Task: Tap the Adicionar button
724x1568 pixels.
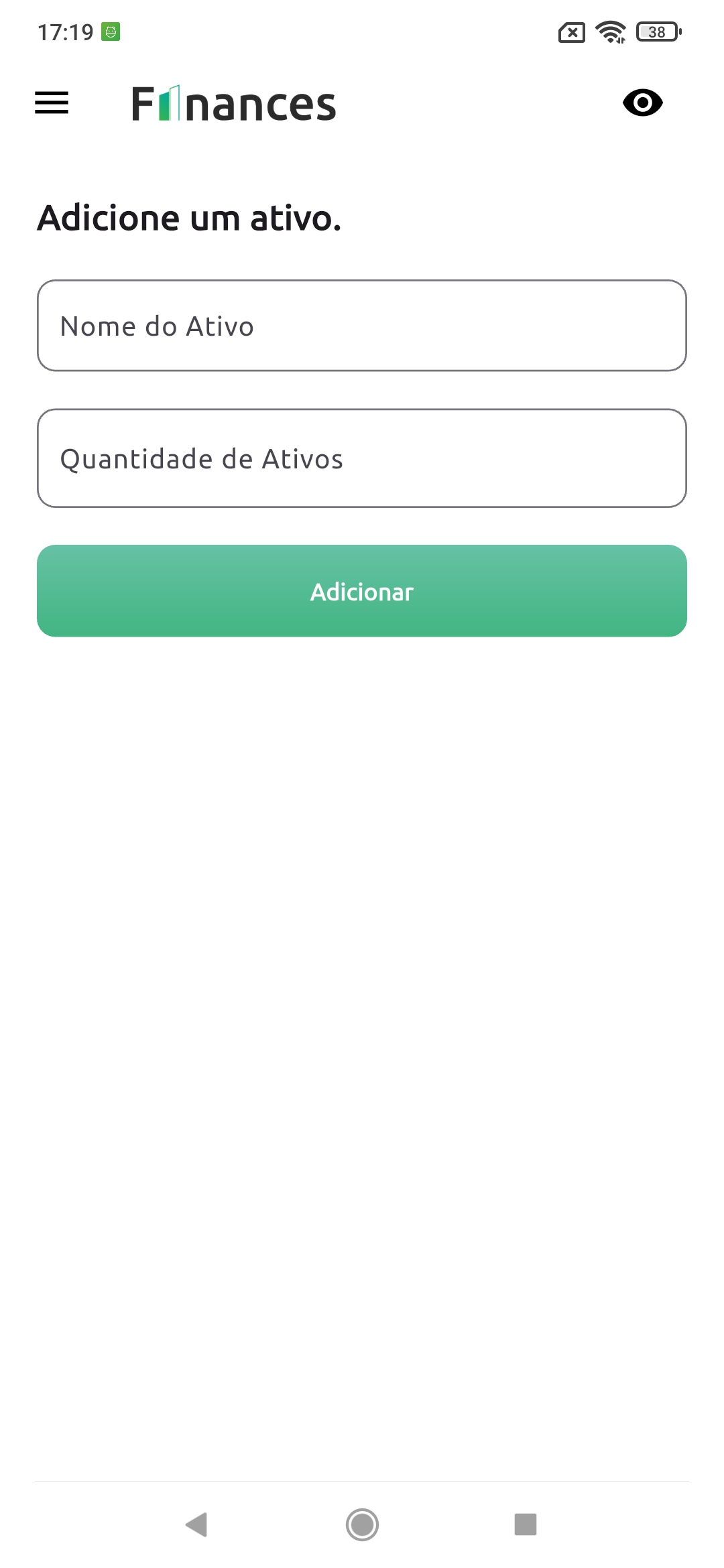Action: 362,591
